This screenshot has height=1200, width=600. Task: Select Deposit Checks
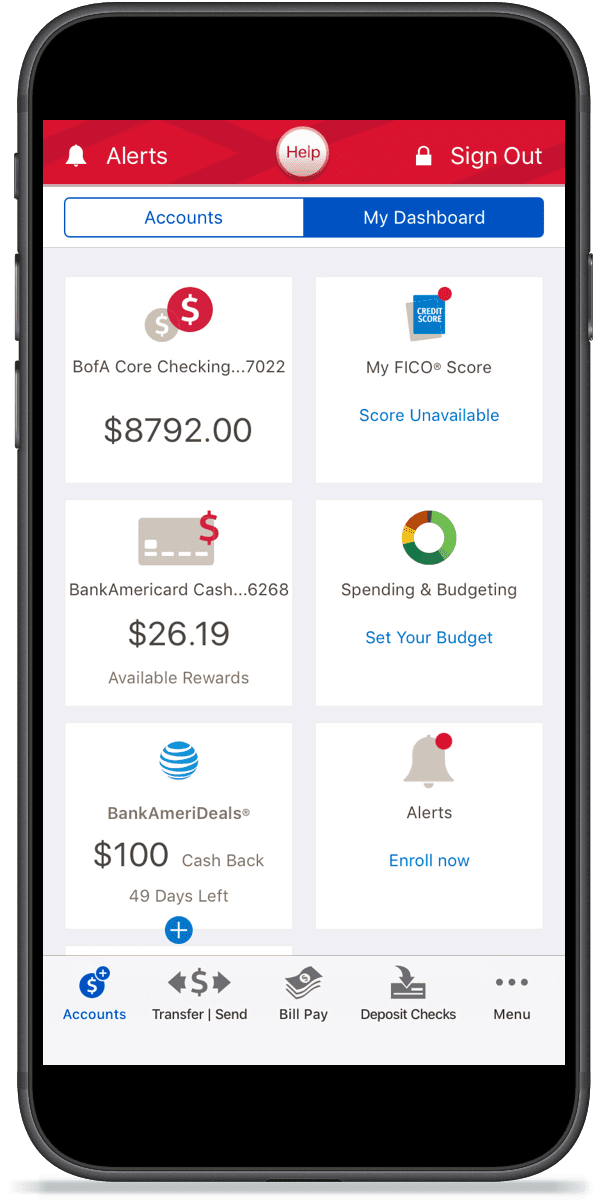tap(408, 993)
